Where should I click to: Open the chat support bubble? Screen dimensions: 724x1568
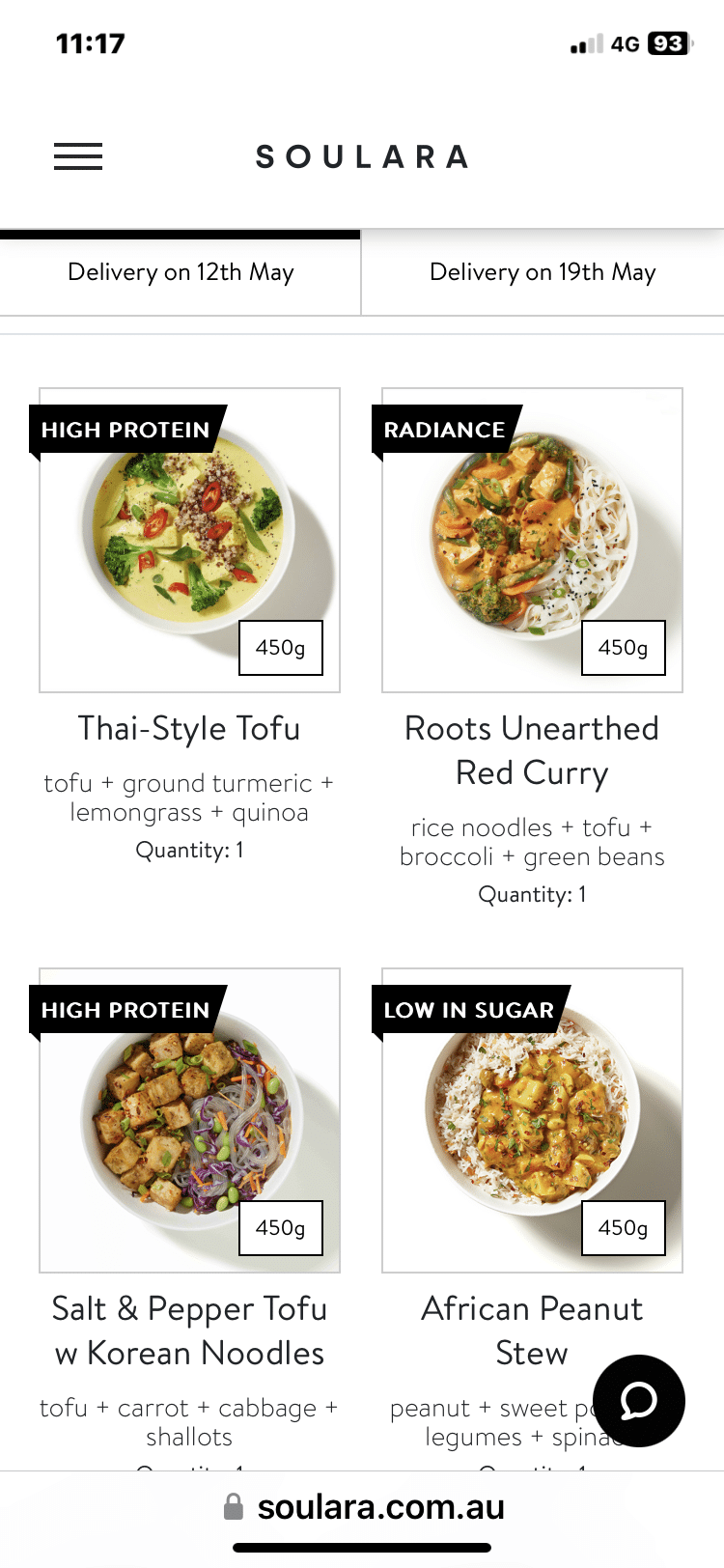click(x=639, y=1400)
